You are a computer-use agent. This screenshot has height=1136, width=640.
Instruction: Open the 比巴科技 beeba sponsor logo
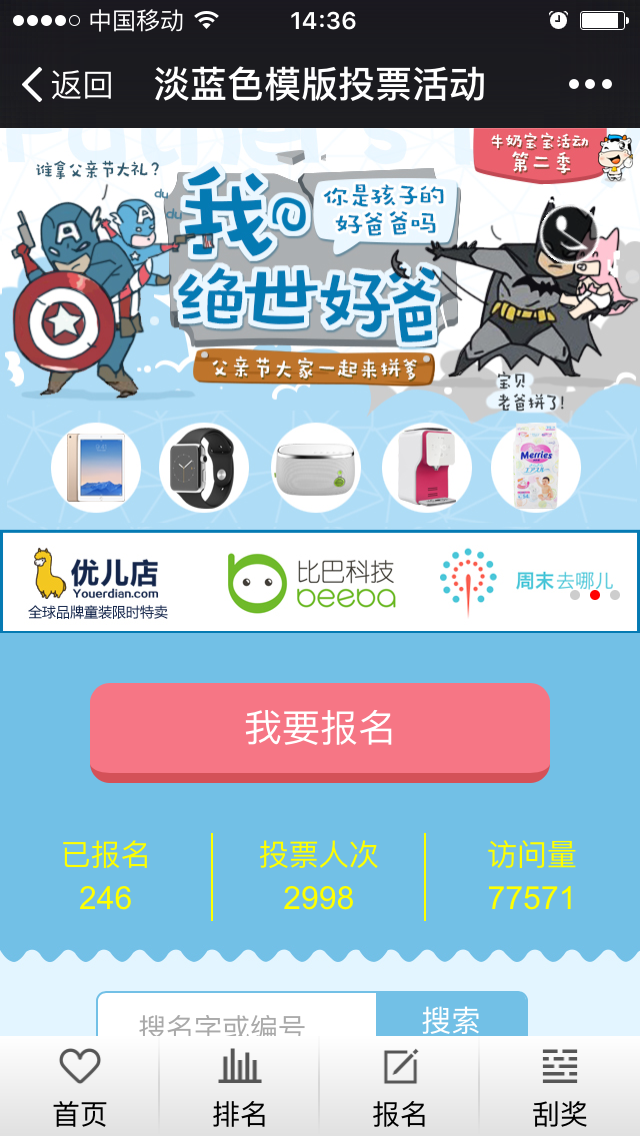[312, 582]
